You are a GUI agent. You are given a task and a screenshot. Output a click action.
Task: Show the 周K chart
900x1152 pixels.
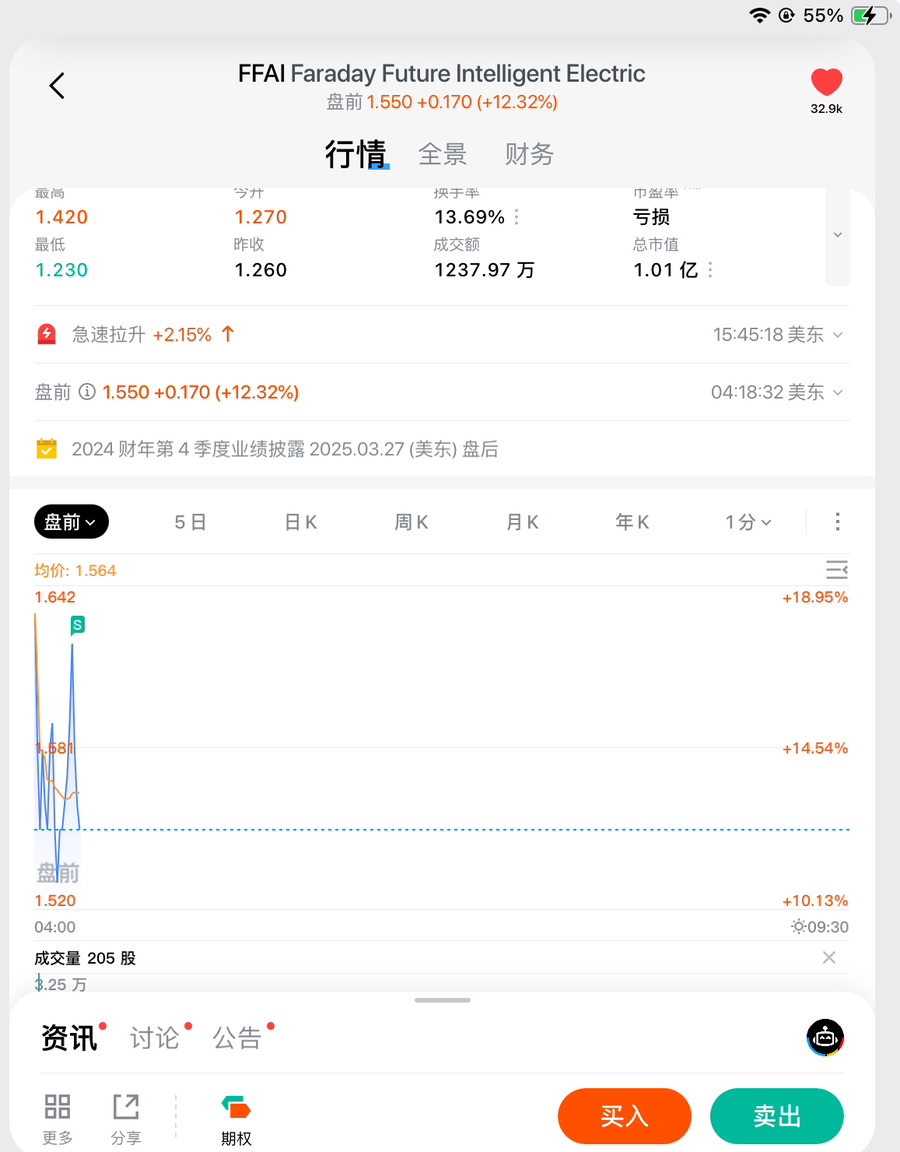click(411, 522)
